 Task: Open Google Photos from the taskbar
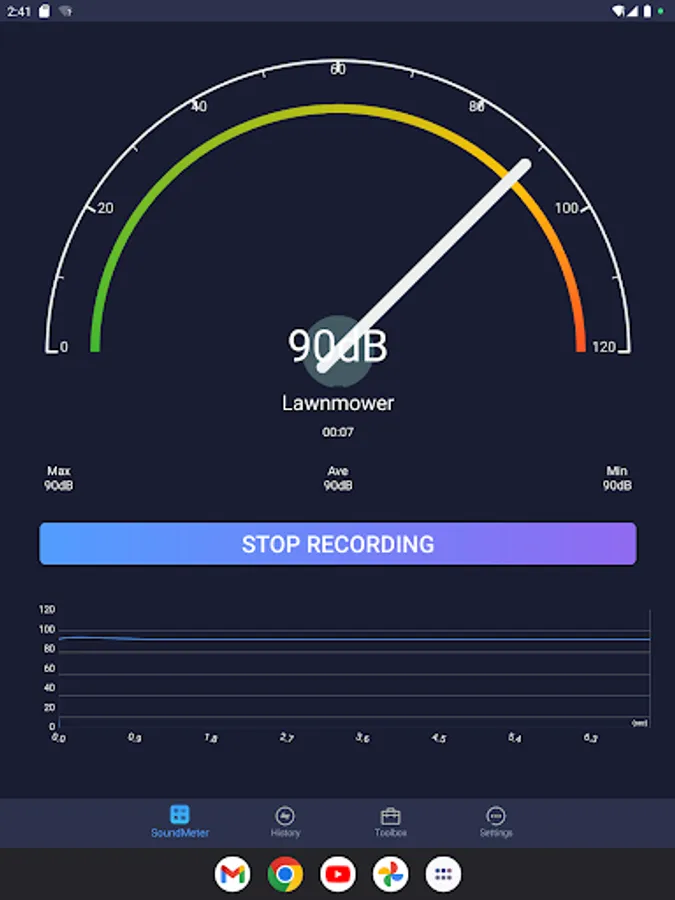coord(391,875)
